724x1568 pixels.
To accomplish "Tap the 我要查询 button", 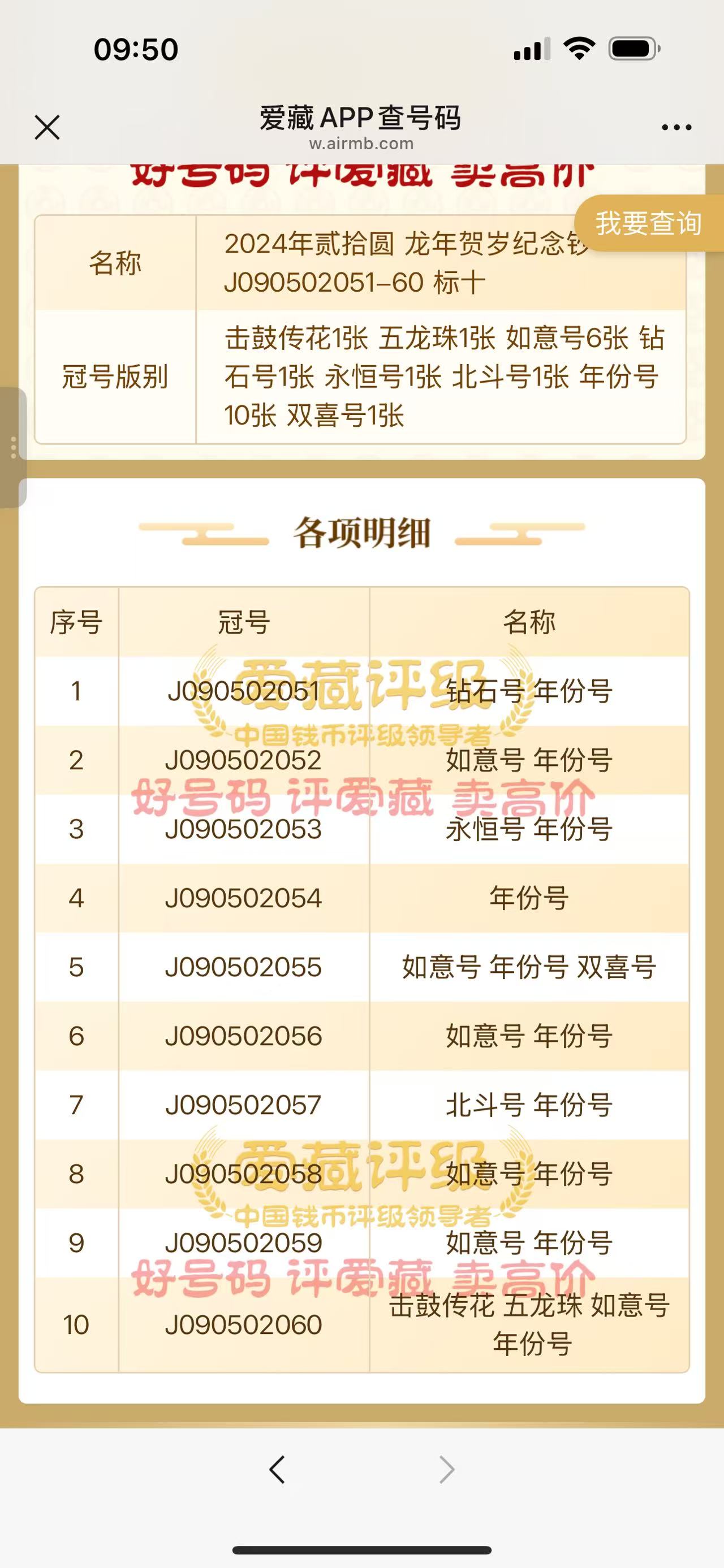I will [x=649, y=223].
